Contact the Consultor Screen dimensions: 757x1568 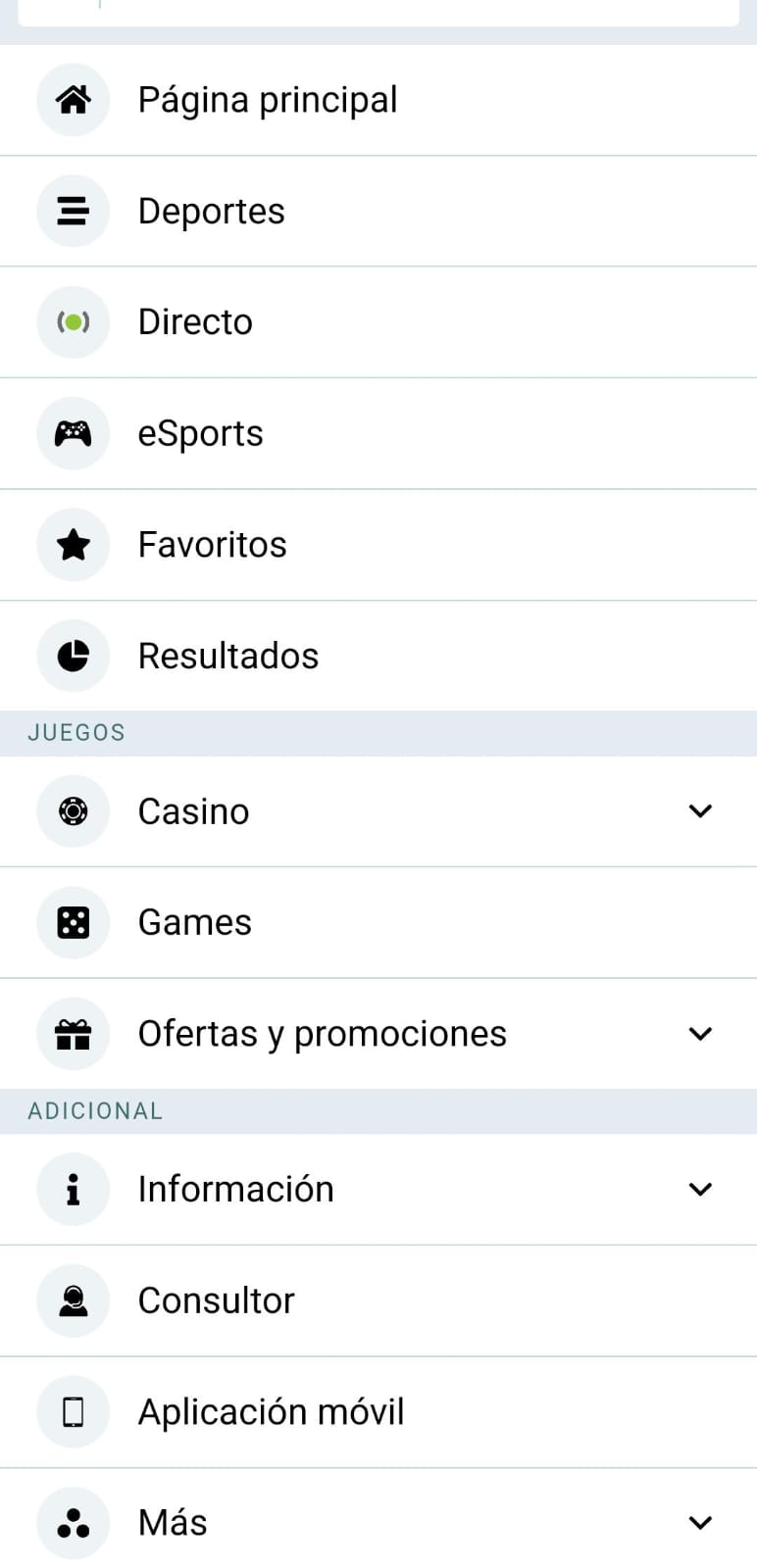click(x=217, y=1301)
